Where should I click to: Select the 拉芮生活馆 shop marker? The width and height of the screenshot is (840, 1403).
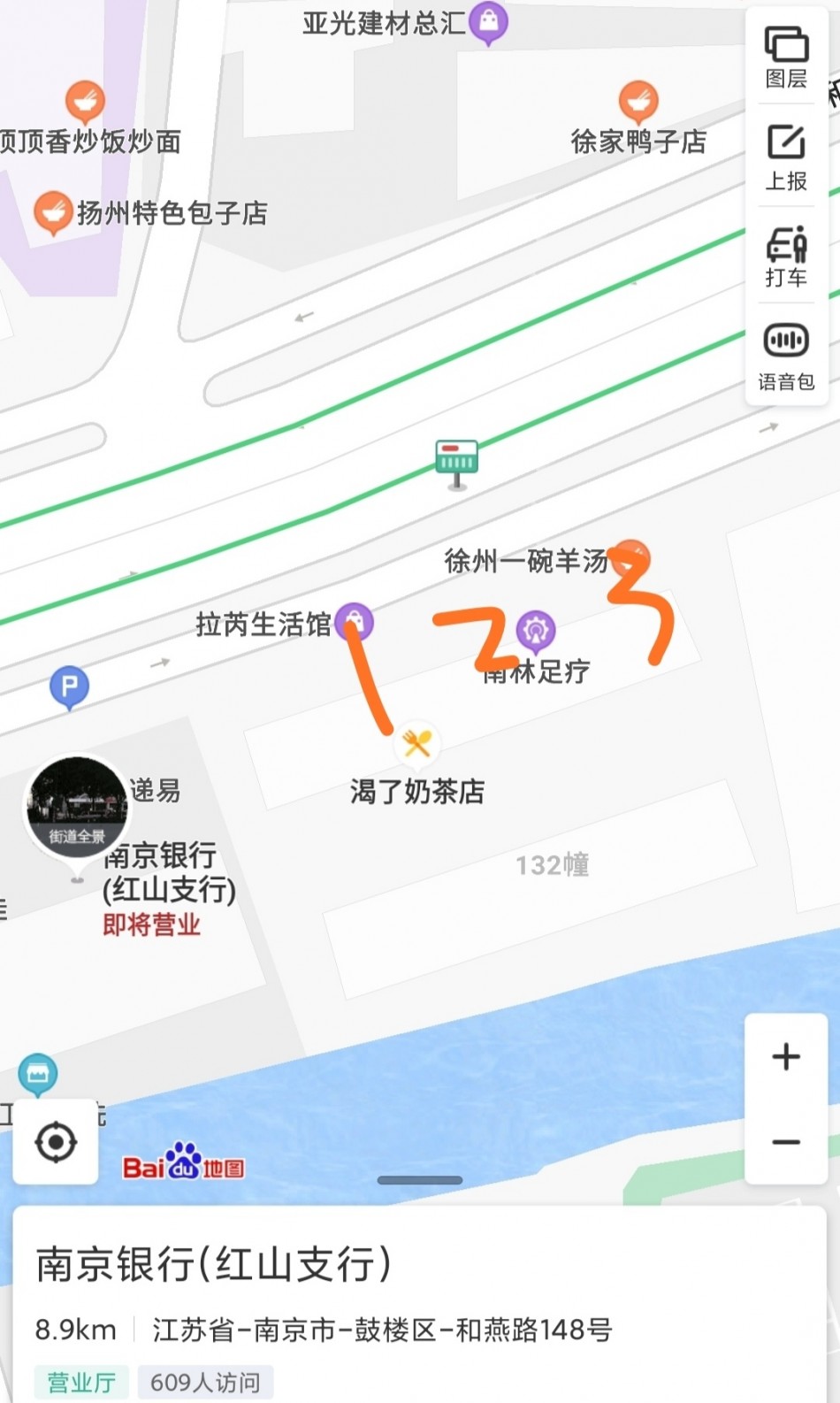[355, 620]
